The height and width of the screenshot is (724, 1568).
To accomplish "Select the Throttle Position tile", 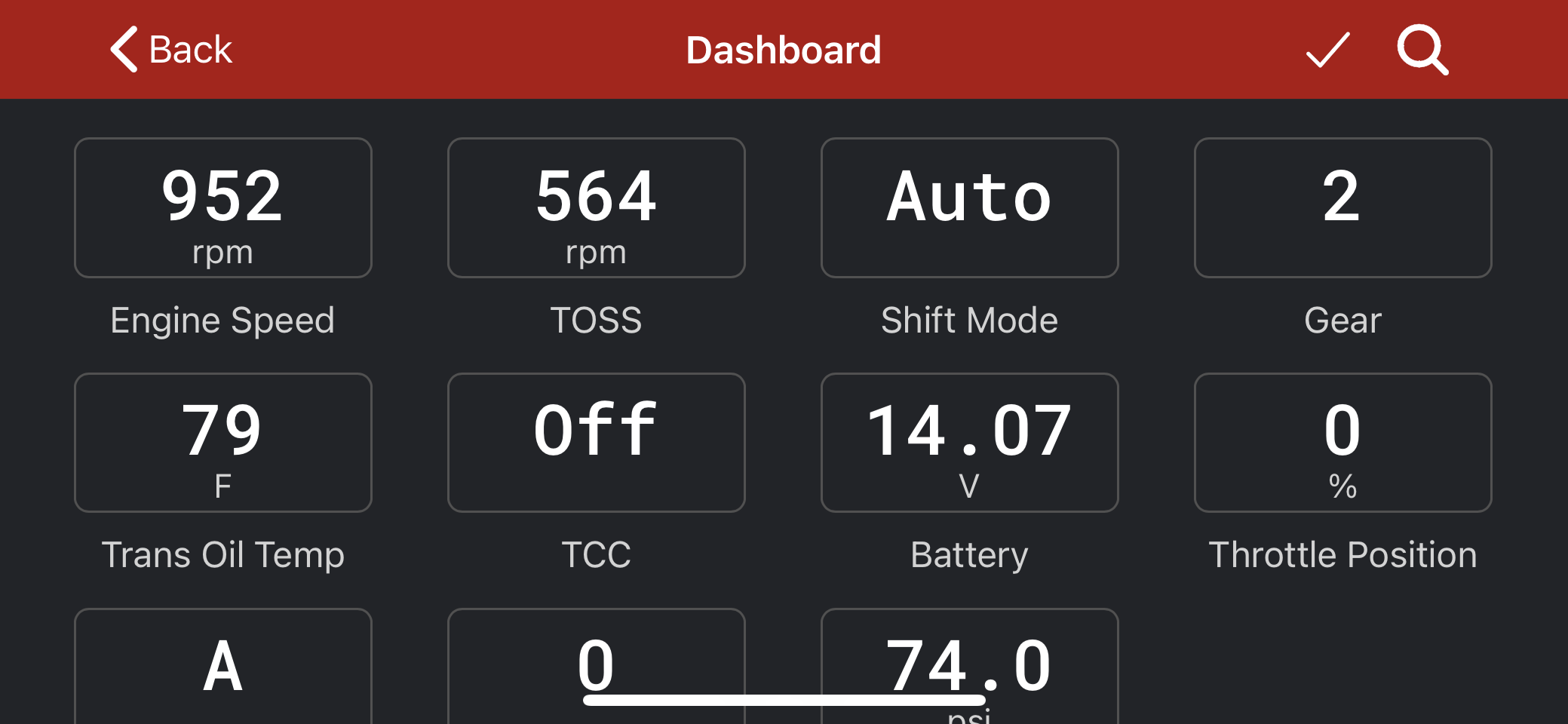I will tap(1342, 443).
